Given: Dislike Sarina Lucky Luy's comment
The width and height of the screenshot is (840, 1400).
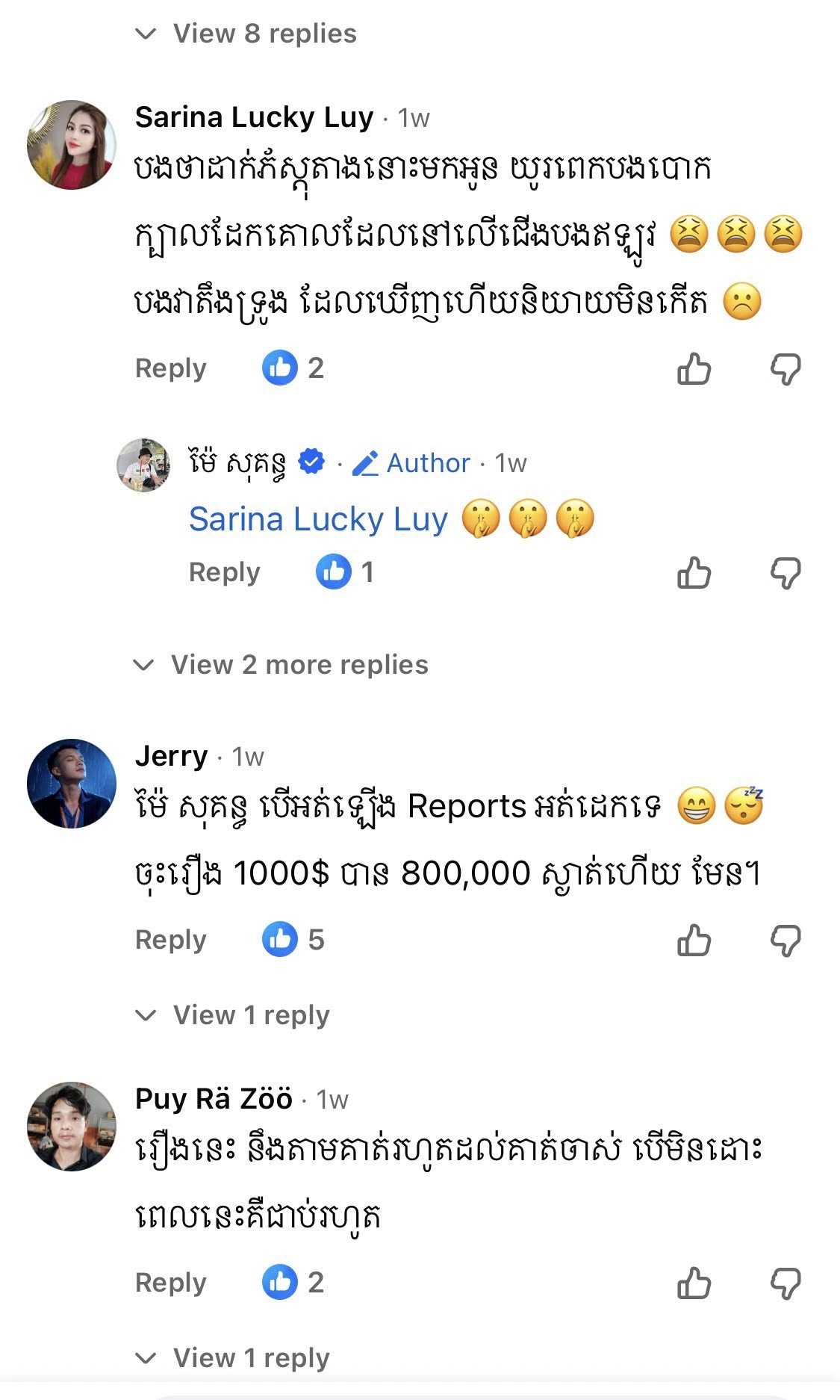Looking at the screenshot, I should 785,369.
